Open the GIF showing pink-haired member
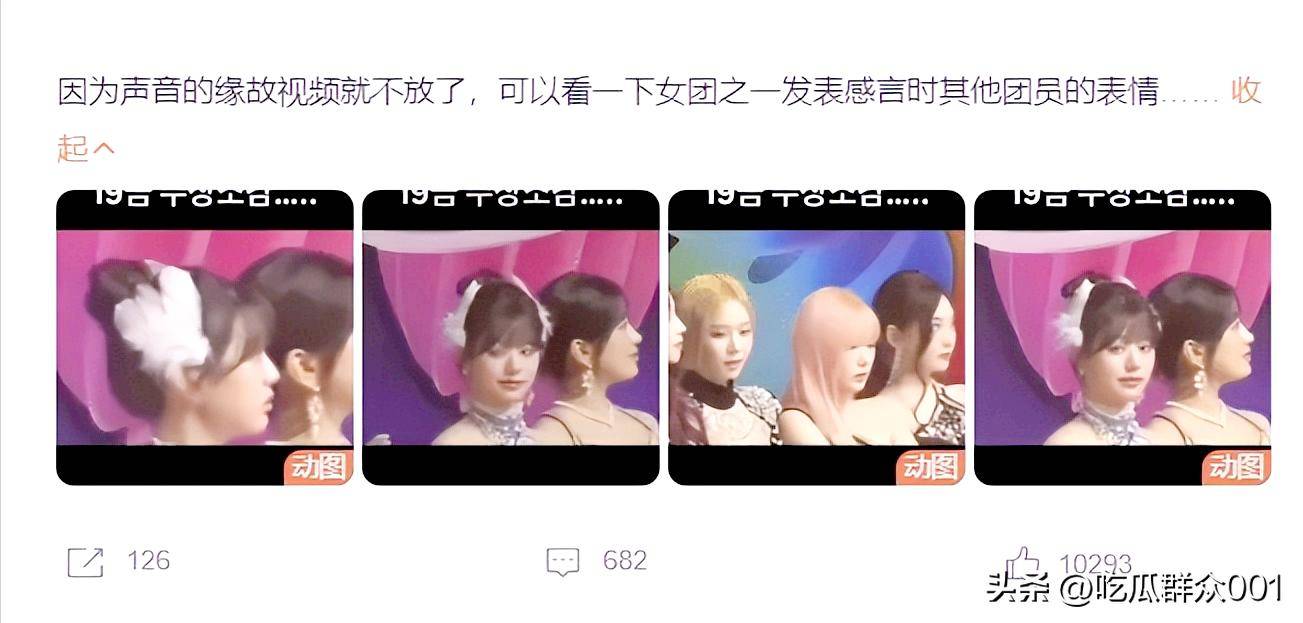1303x623 pixels. click(816, 338)
